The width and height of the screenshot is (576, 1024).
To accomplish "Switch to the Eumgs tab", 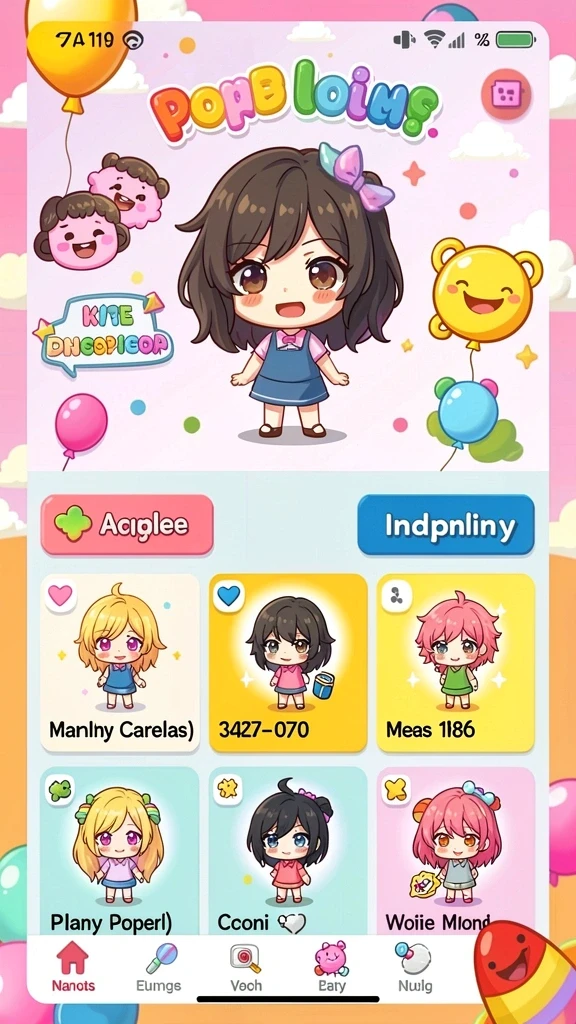I will coord(159,968).
